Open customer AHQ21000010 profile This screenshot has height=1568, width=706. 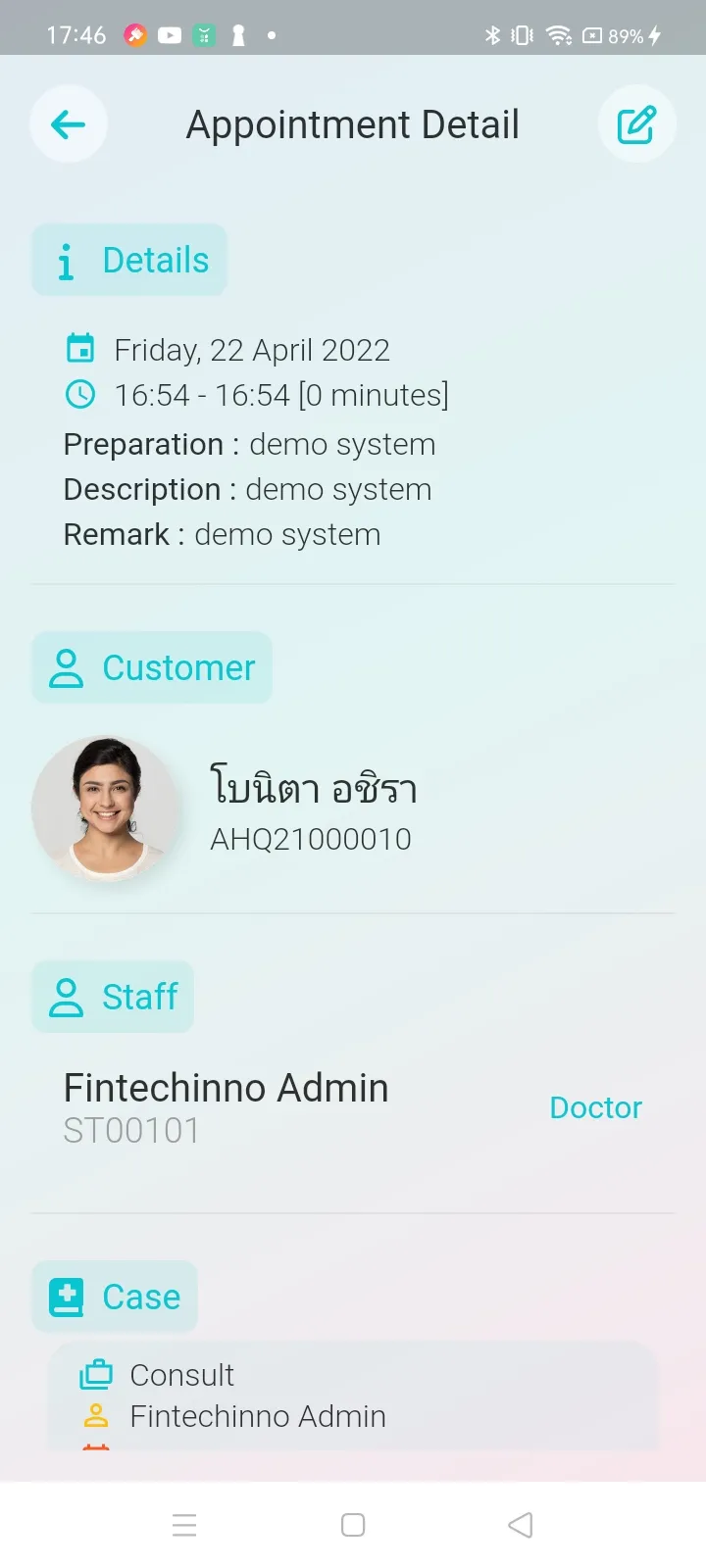point(313,811)
